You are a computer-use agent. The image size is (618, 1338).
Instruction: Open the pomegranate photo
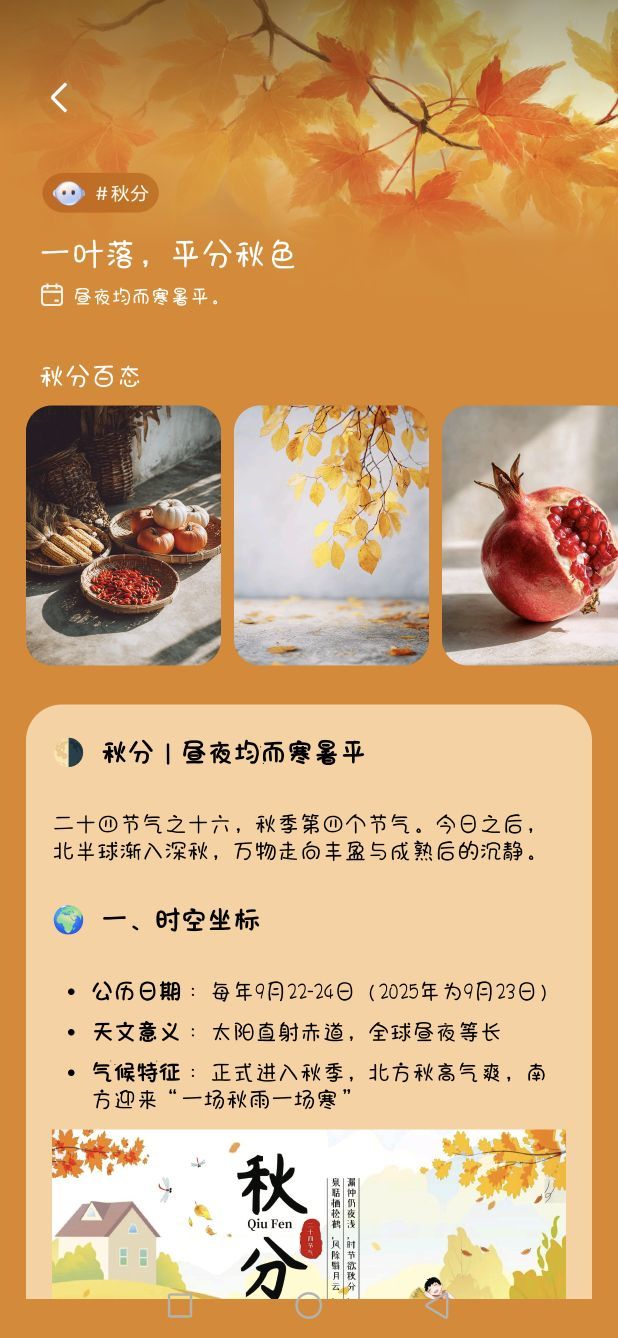[530, 535]
